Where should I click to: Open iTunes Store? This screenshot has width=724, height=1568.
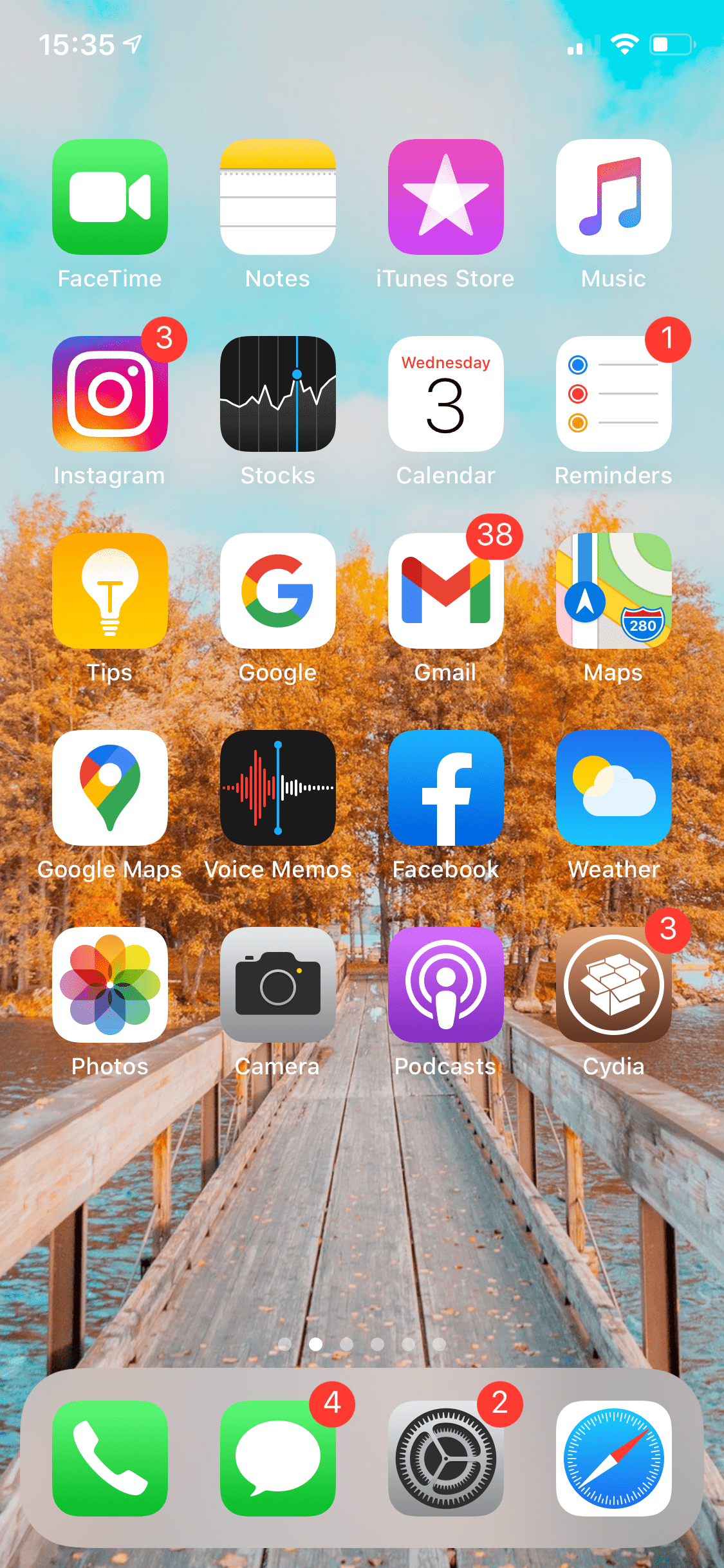point(446,197)
